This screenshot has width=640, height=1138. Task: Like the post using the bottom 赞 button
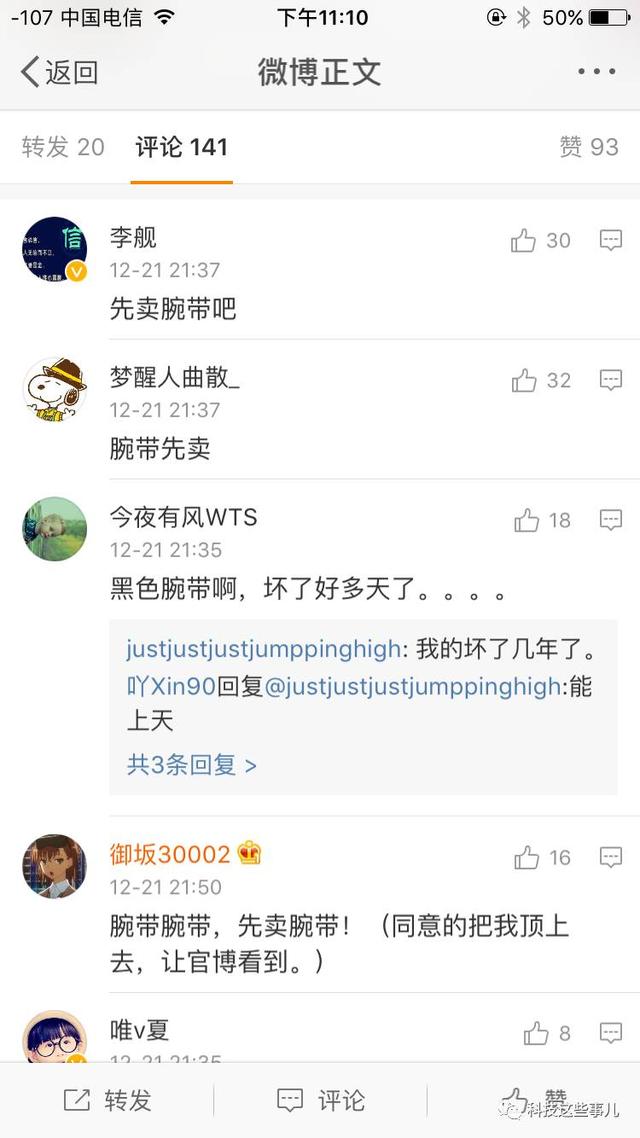[535, 1100]
